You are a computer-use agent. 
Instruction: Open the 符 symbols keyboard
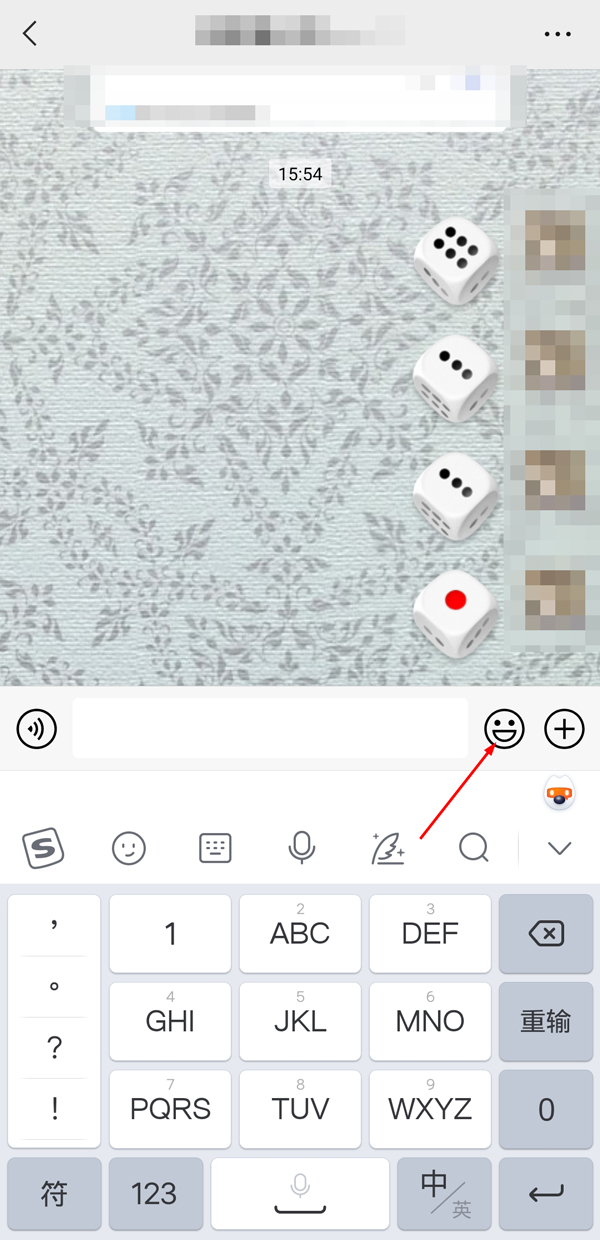point(54,1193)
